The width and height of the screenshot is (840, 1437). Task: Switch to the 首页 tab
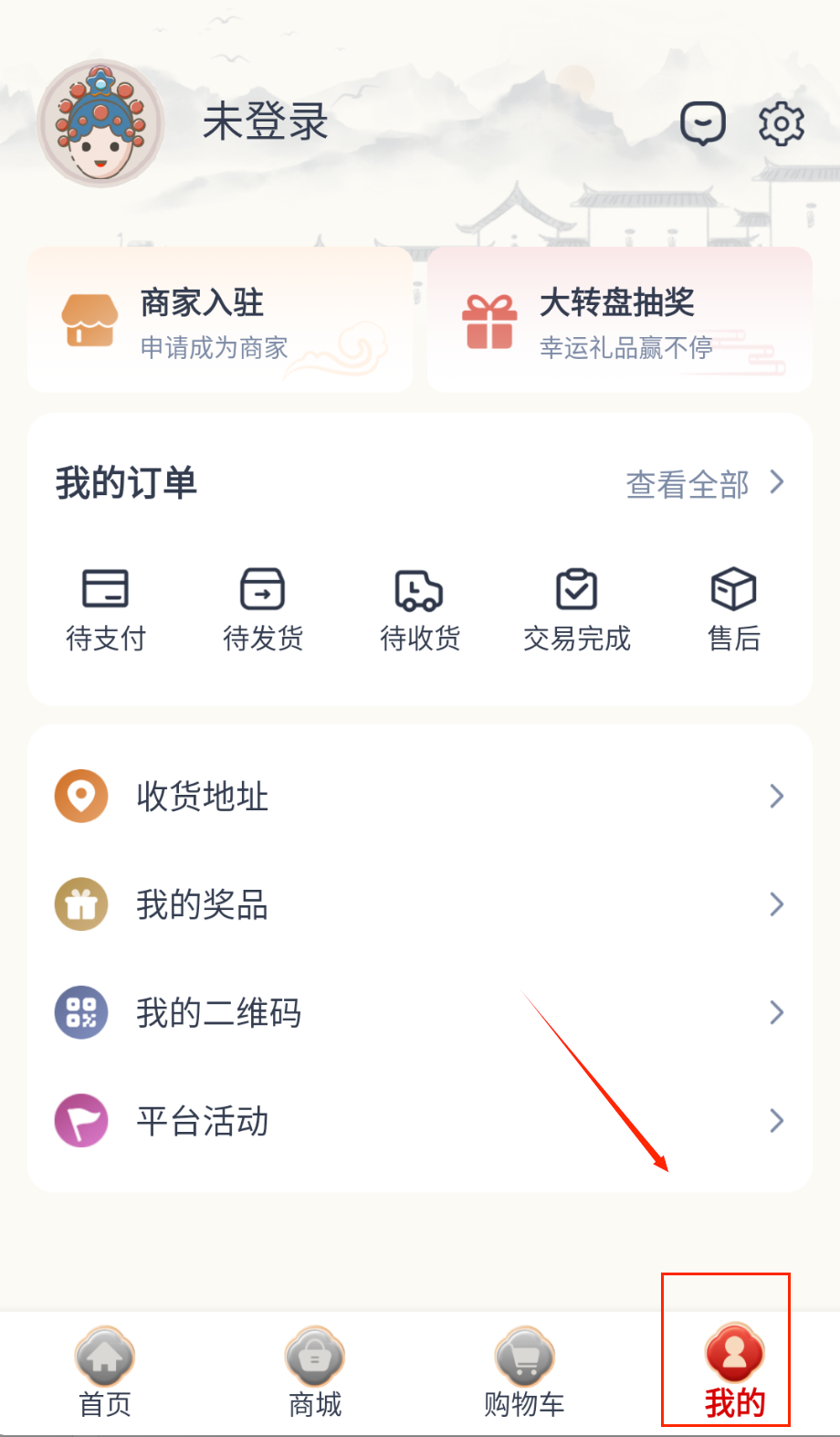(x=105, y=1373)
